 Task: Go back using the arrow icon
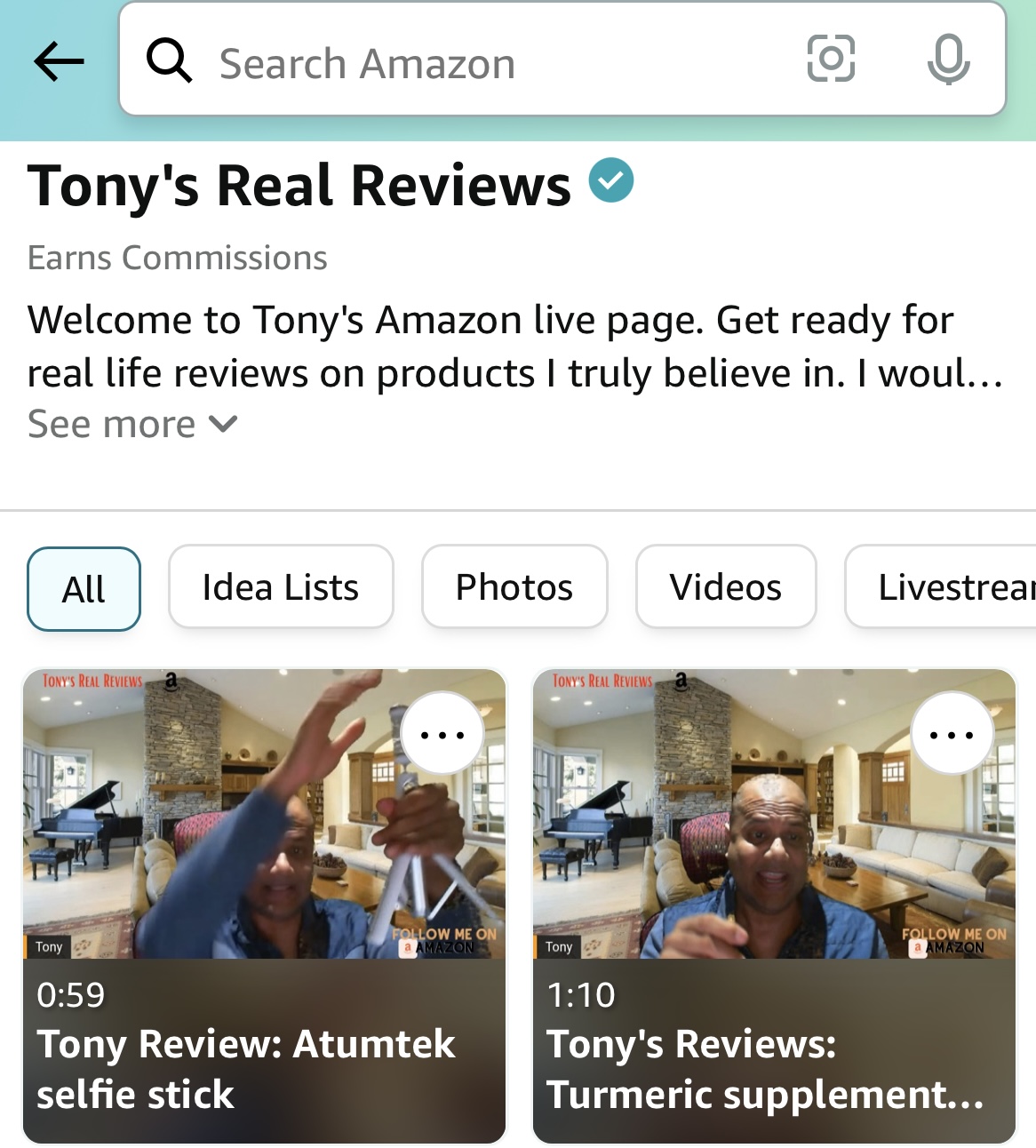(x=59, y=62)
